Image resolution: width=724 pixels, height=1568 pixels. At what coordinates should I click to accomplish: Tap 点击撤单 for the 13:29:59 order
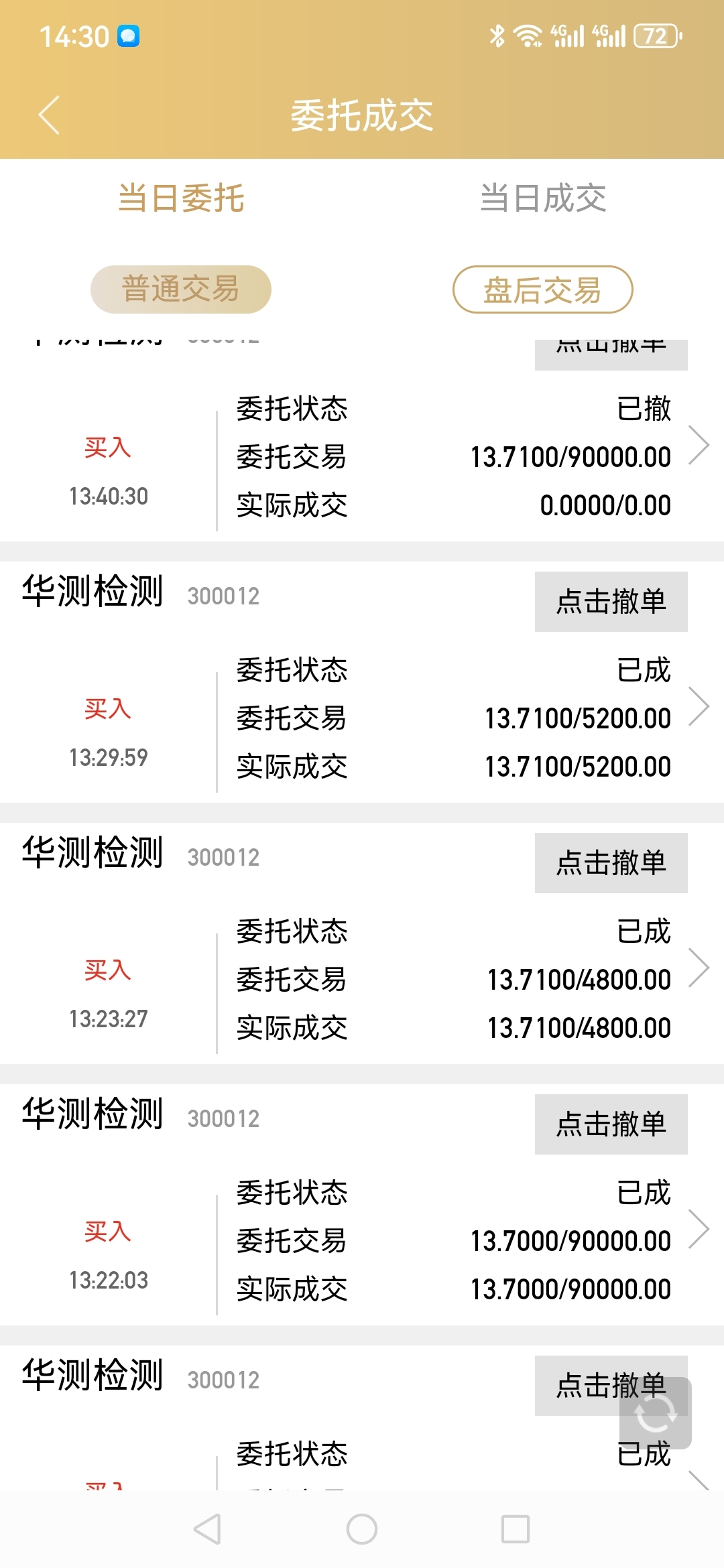[x=611, y=602]
